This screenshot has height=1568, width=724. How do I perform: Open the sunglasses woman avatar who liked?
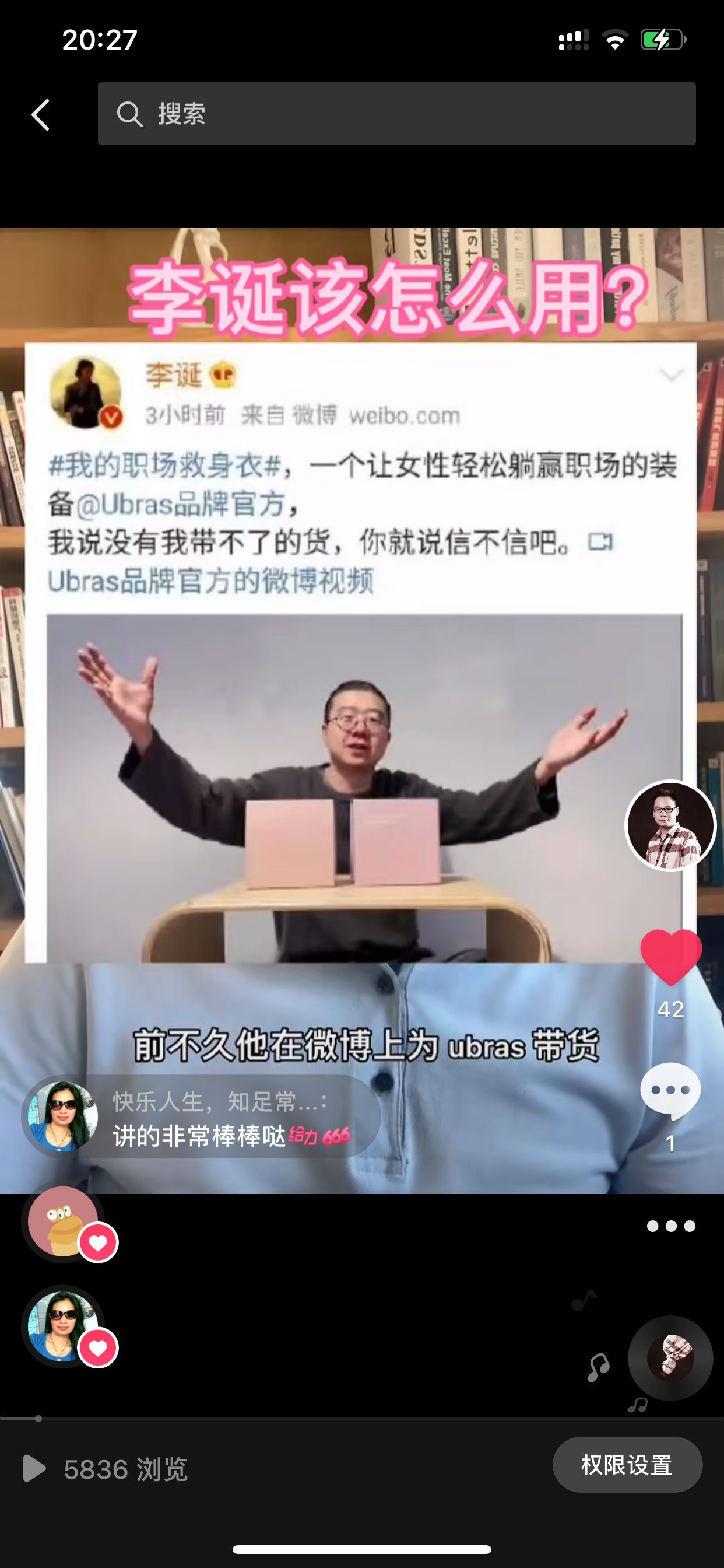(64, 1326)
